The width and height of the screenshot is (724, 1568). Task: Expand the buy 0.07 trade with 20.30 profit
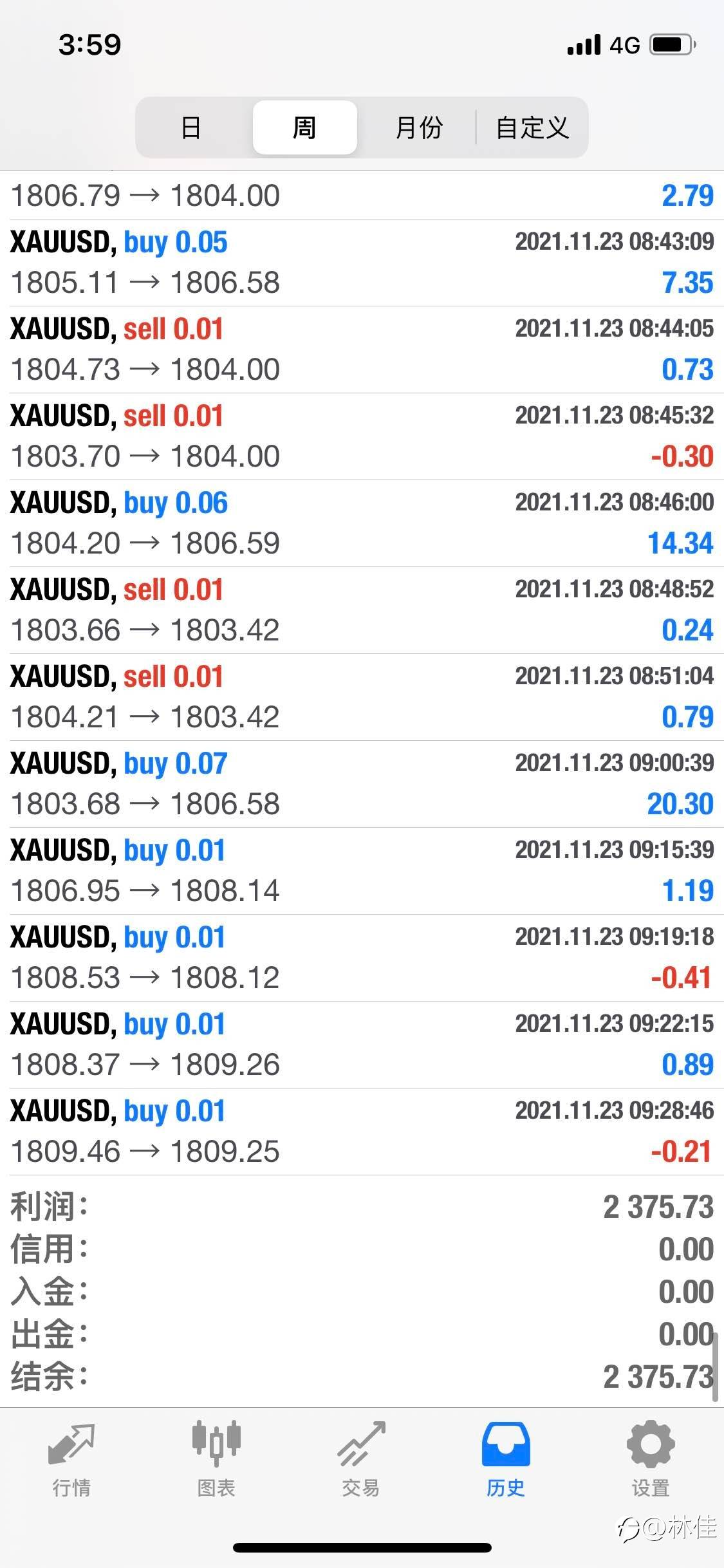point(362,784)
